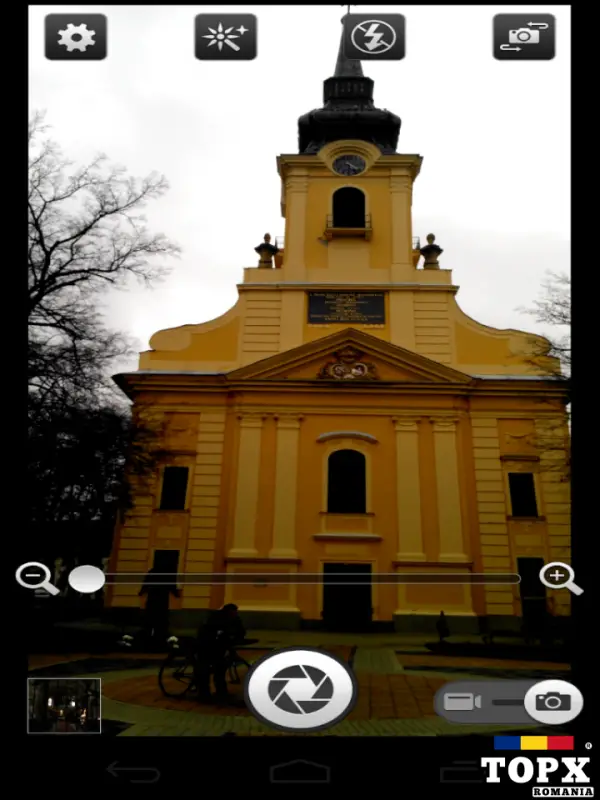Image resolution: width=600 pixels, height=800 pixels.
Task: Toggle the flash setting
Action: coord(374,37)
